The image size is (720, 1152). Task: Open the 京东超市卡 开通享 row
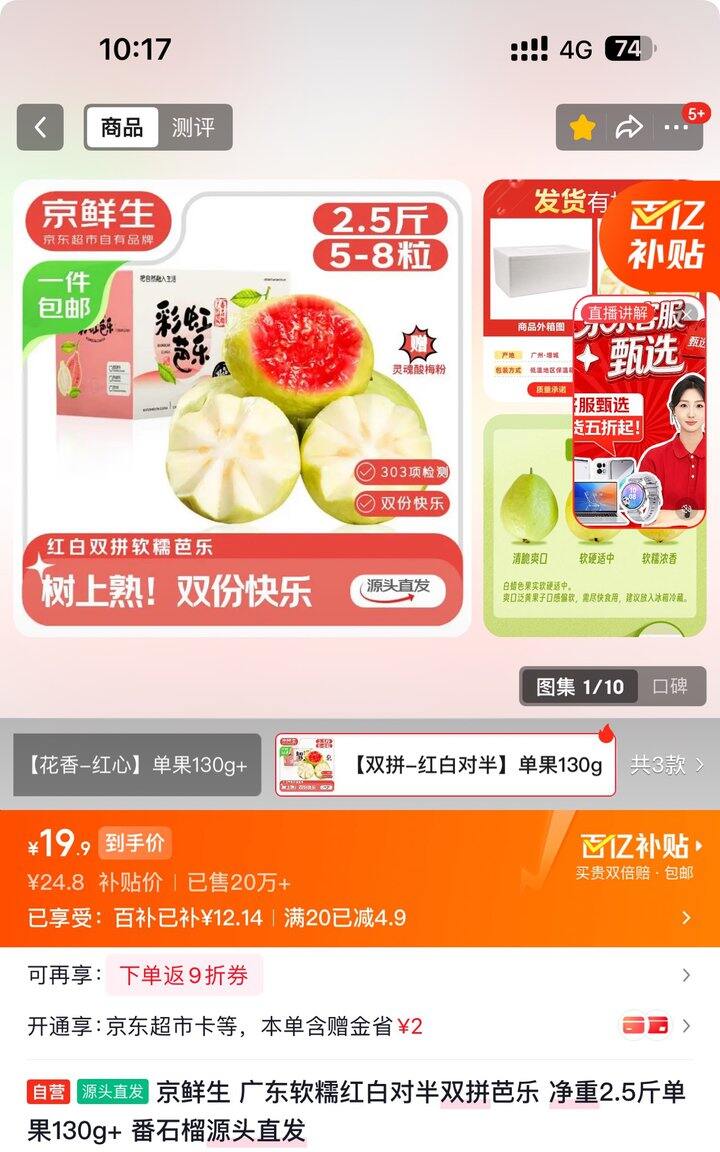point(360,1026)
